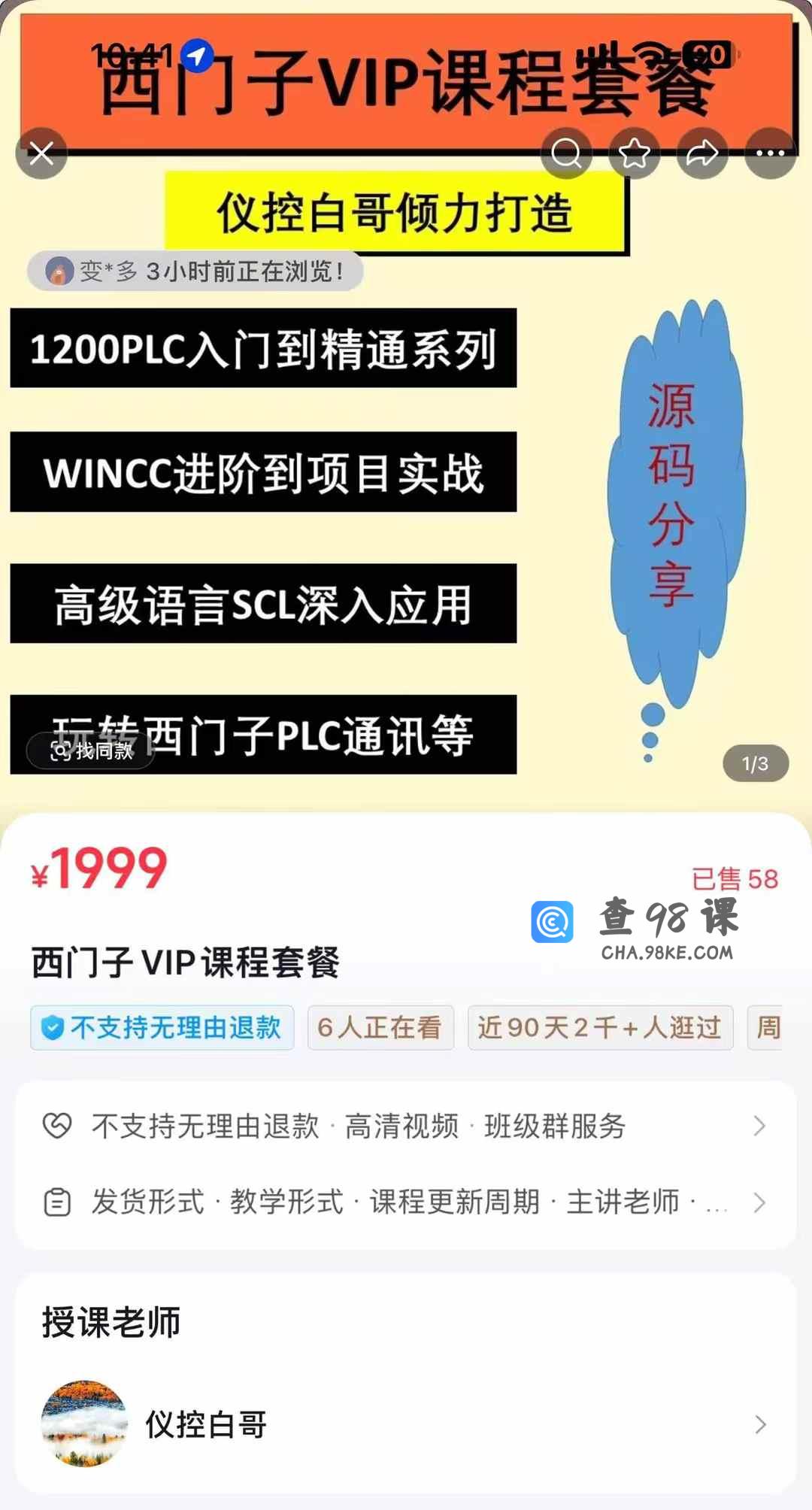Favorite this course with the star icon
812x1510 pixels.
coord(634,153)
